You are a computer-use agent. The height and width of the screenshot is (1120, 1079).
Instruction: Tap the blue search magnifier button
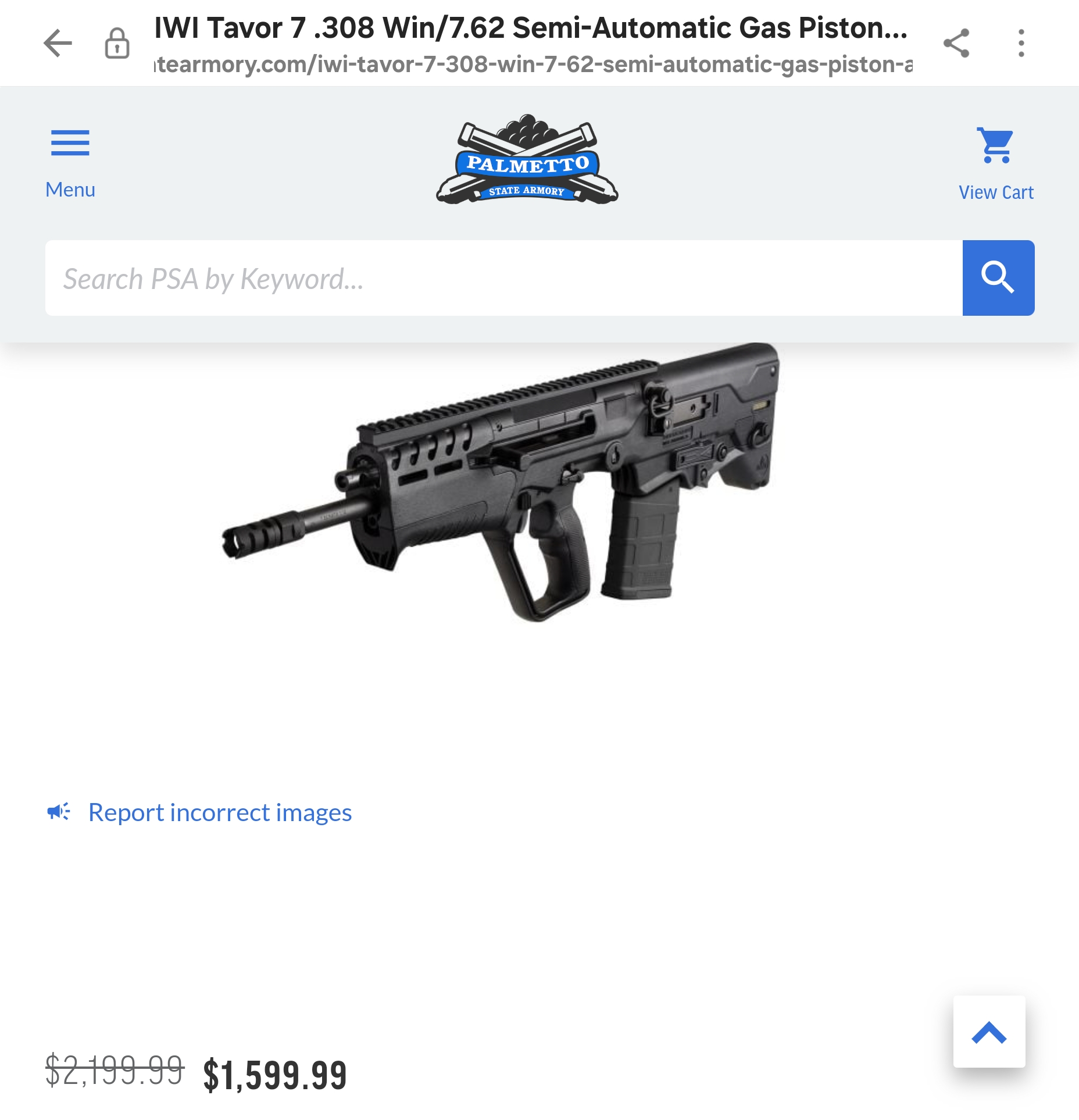[x=998, y=278]
